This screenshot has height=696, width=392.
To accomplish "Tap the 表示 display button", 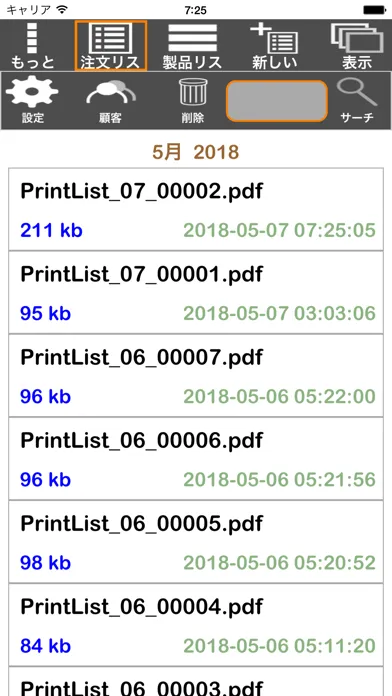I will point(357,45).
